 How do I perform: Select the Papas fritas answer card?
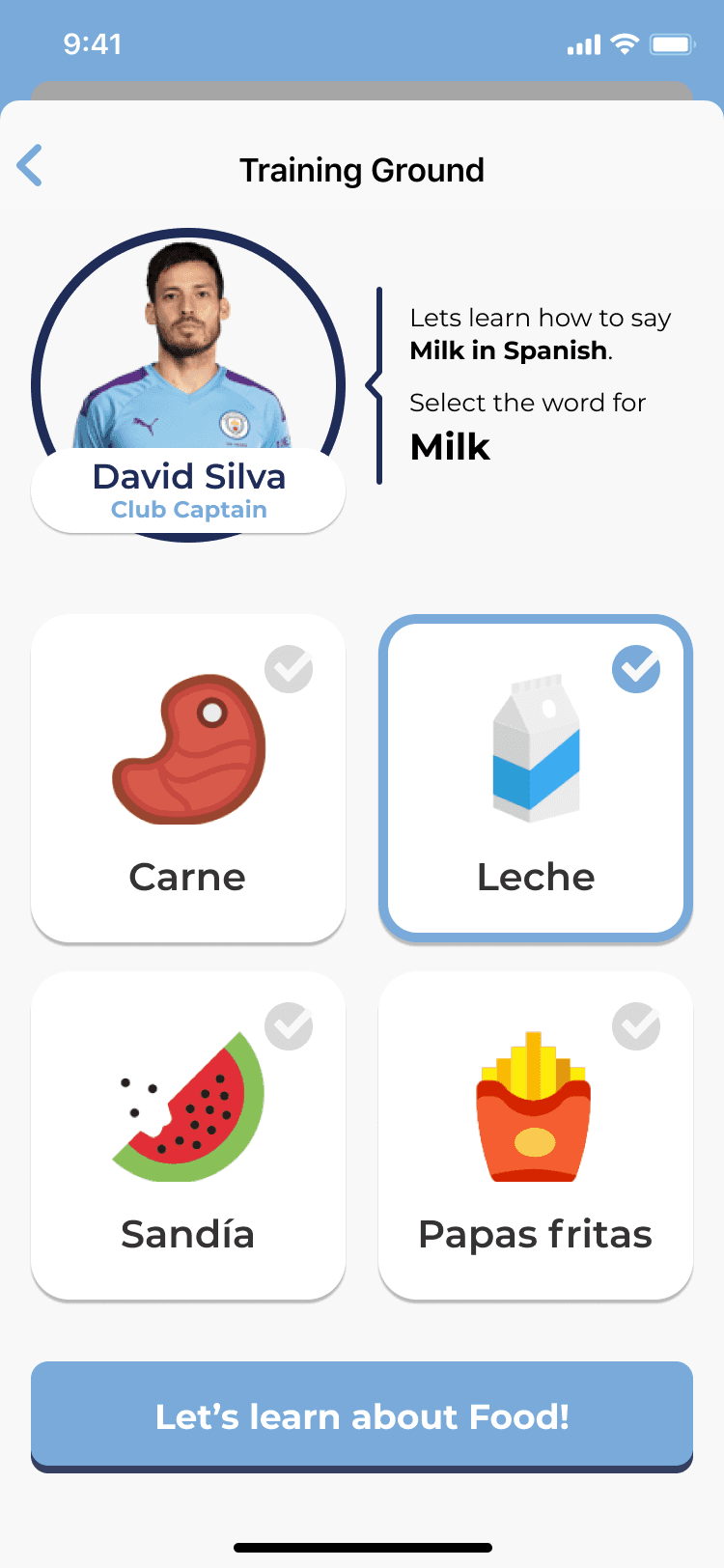tap(536, 1135)
